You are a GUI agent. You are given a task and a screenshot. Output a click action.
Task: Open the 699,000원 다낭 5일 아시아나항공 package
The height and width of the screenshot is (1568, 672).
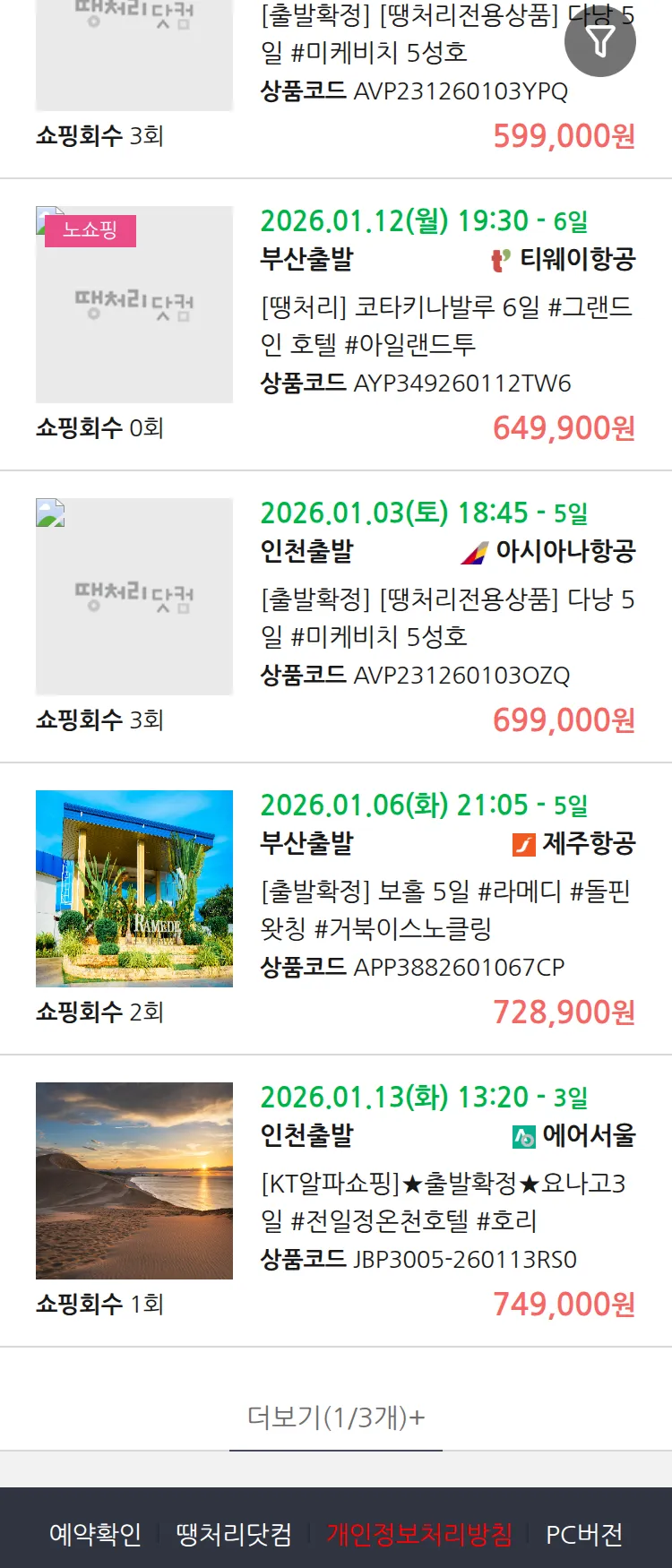(446, 617)
